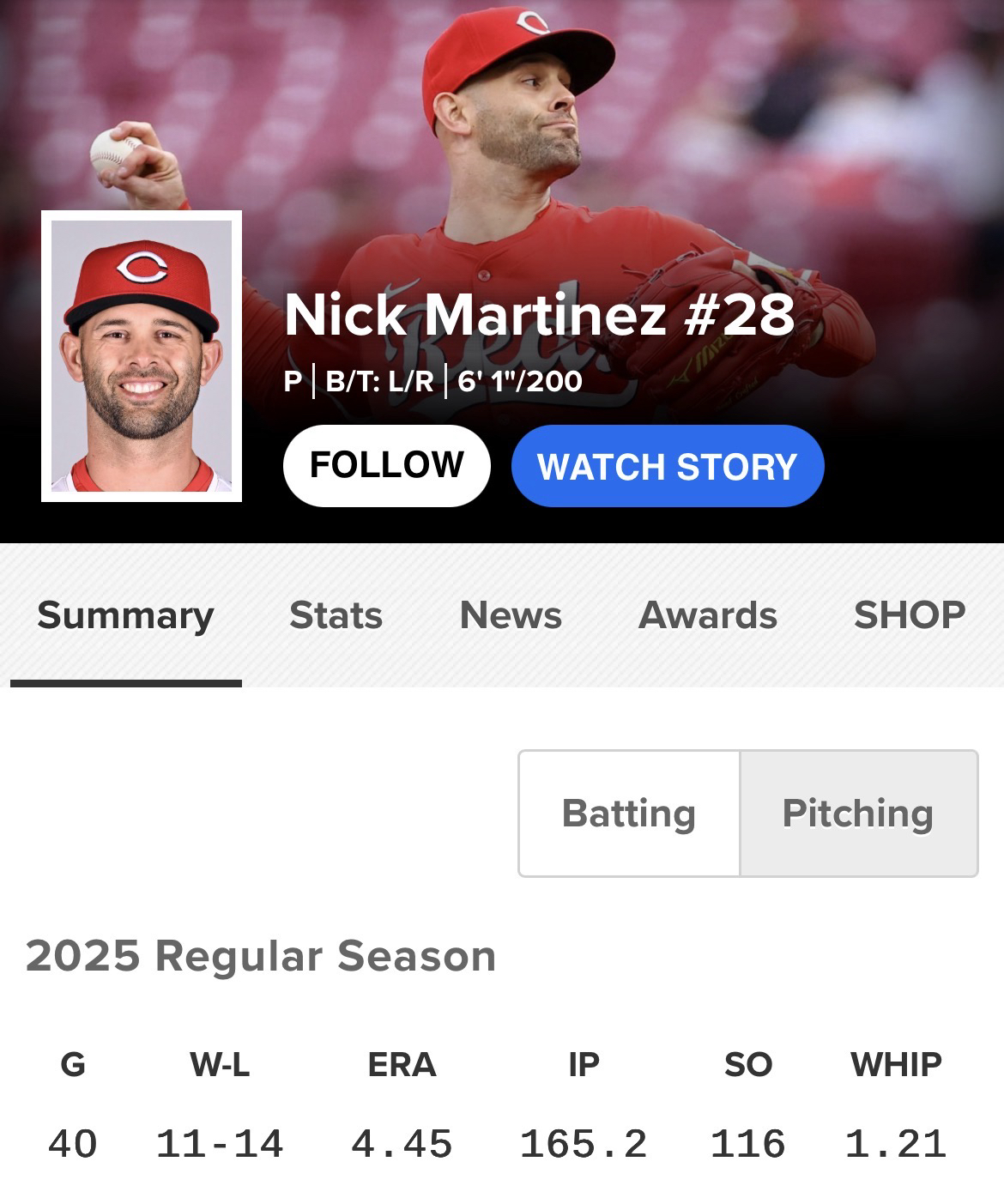View the Awards tab

tap(708, 615)
